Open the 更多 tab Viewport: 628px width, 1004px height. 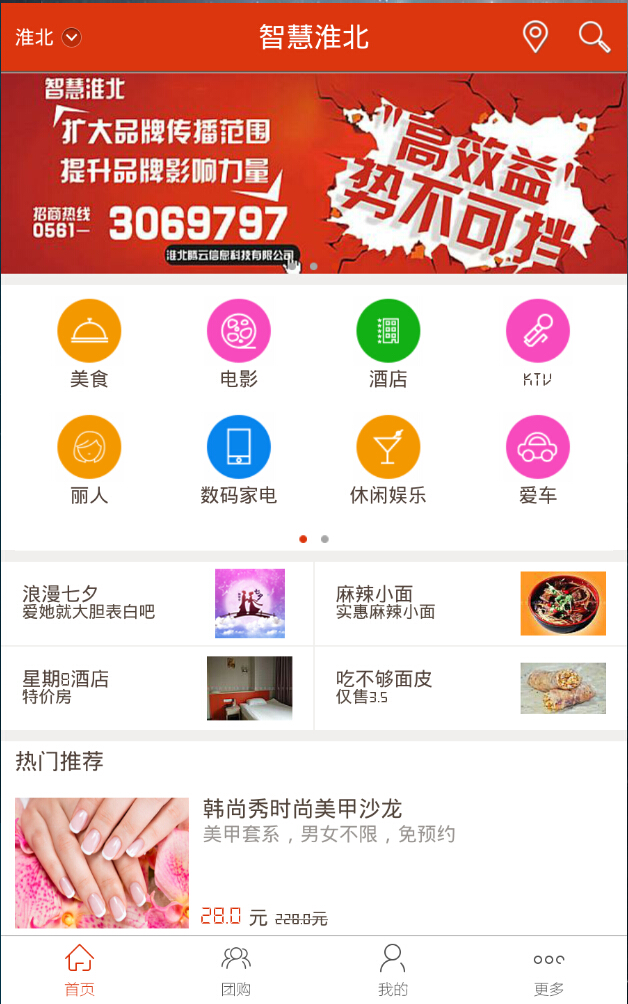548,971
